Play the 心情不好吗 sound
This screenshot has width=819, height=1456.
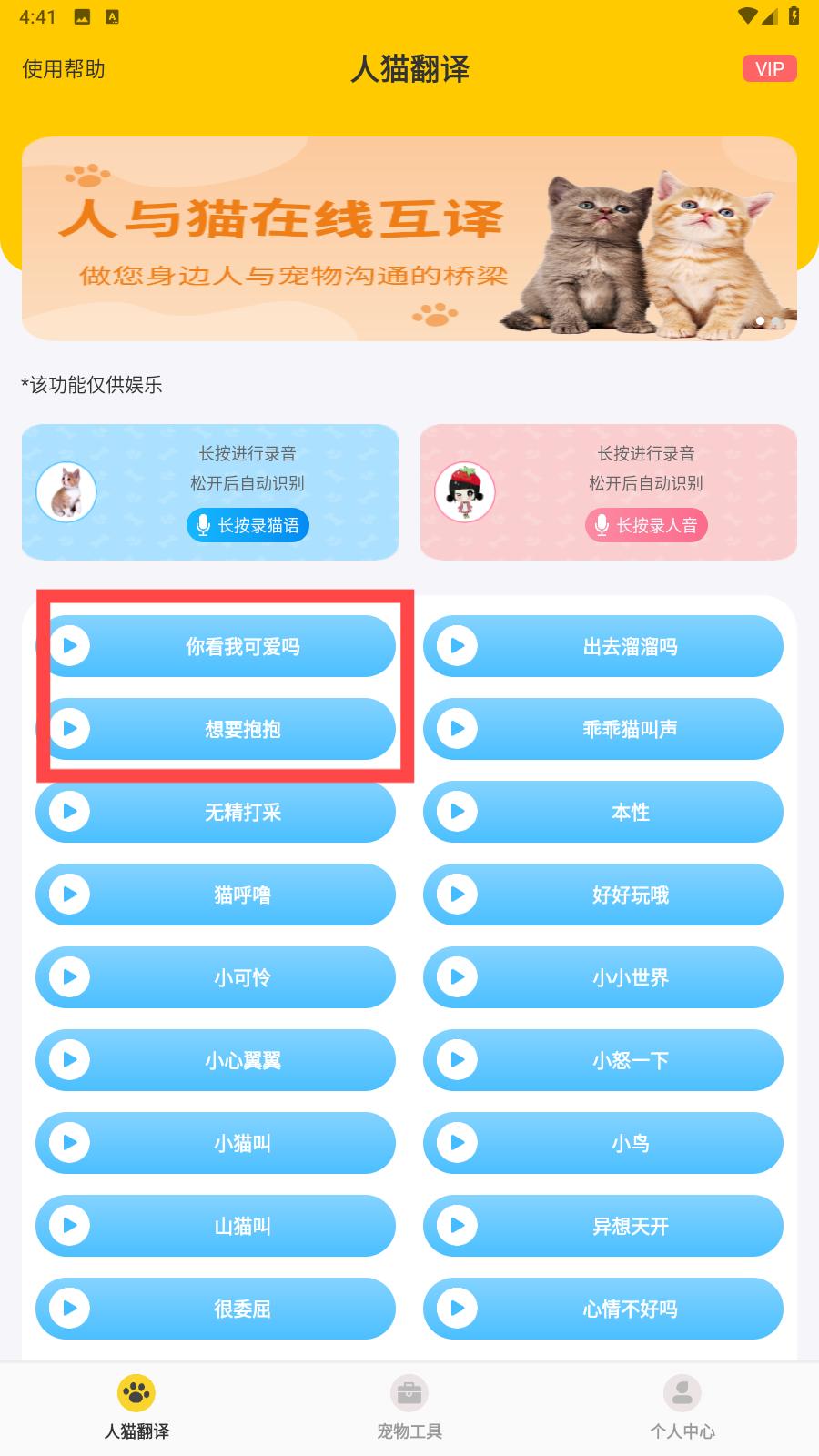click(x=603, y=1309)
